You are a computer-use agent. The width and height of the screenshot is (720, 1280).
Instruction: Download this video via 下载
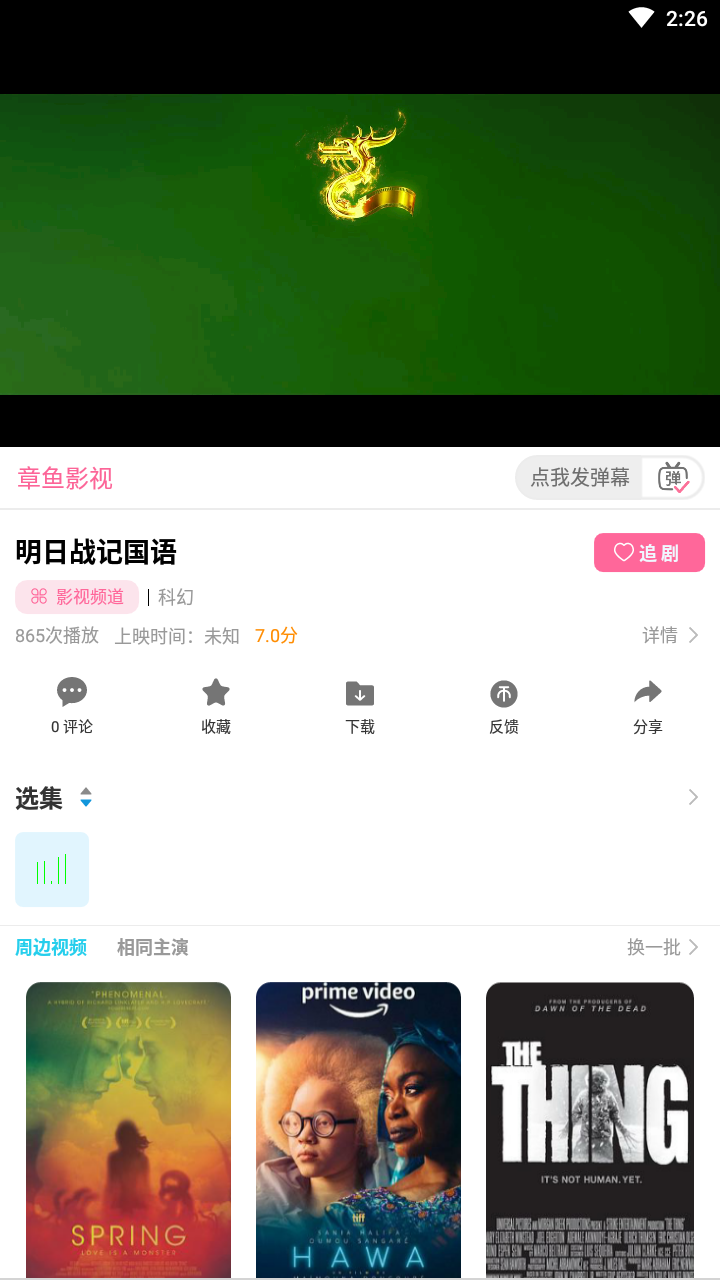tap(360, 706)
